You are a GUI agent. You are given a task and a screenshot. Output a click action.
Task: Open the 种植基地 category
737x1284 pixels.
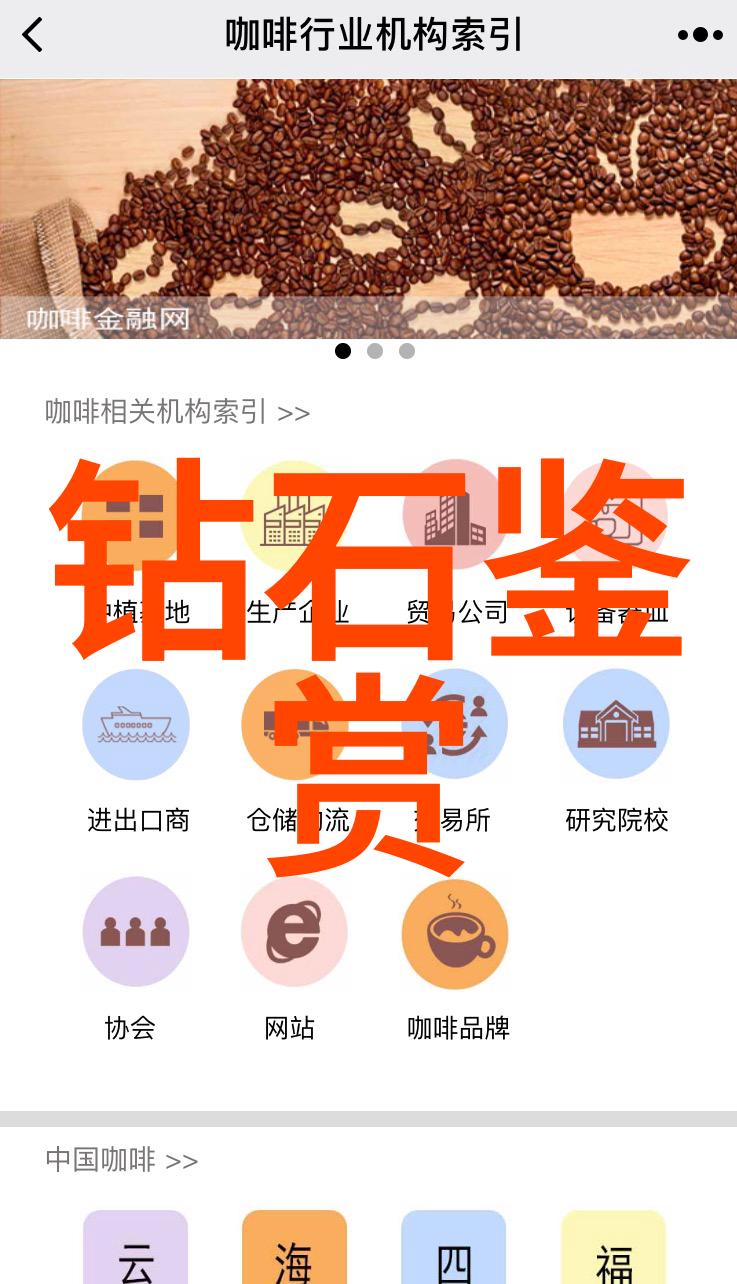136,515
